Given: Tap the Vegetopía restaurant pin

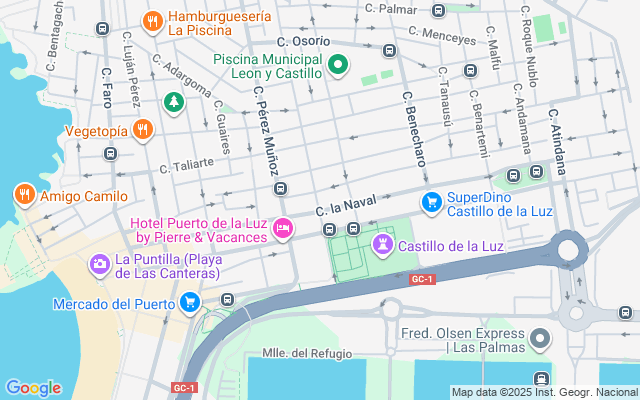Looking at the screenshot, I should coord(143,130).
